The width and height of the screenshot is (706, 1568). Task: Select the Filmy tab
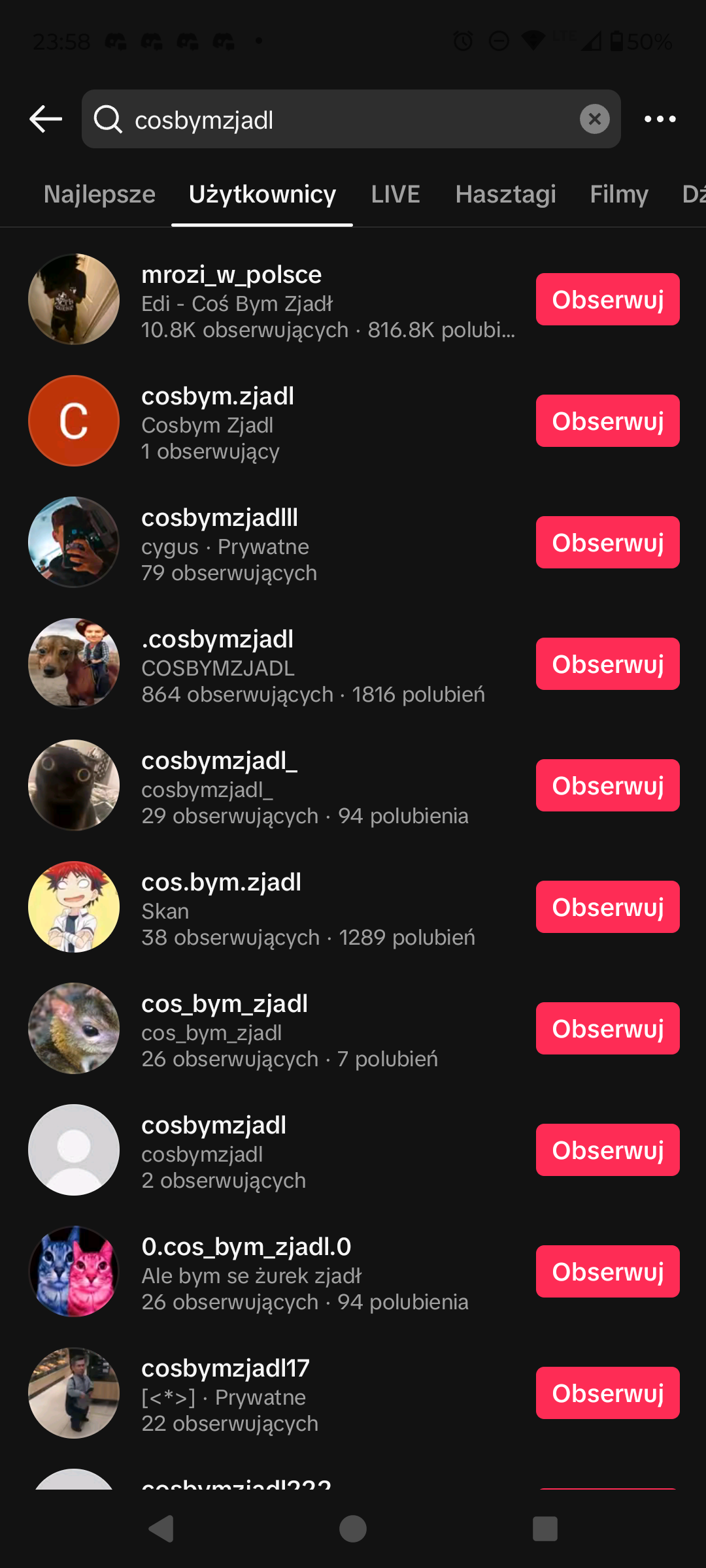(619, 194)
